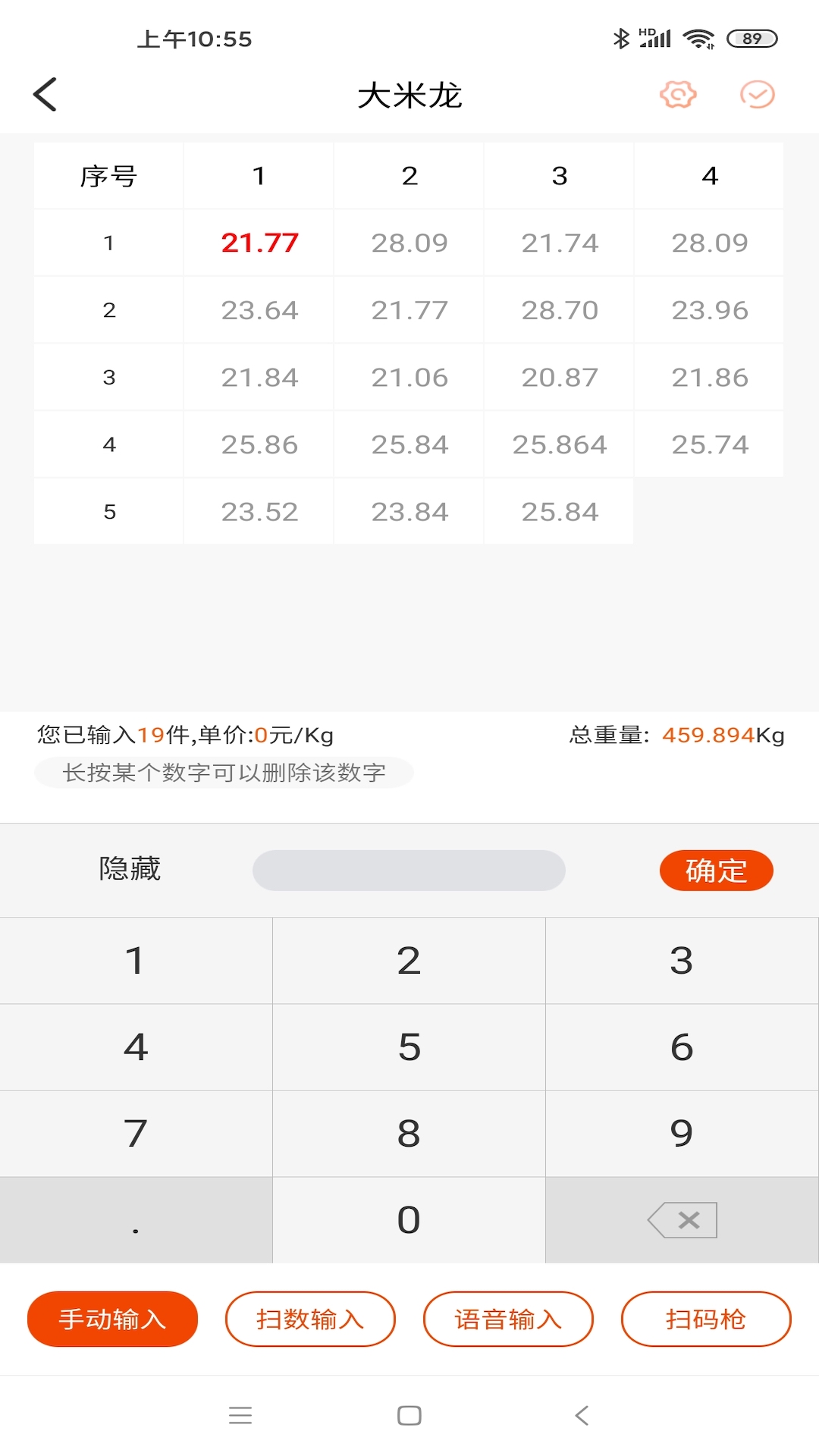
Task: Enter digit 5 on the keypad
Action: point(409,1047)
